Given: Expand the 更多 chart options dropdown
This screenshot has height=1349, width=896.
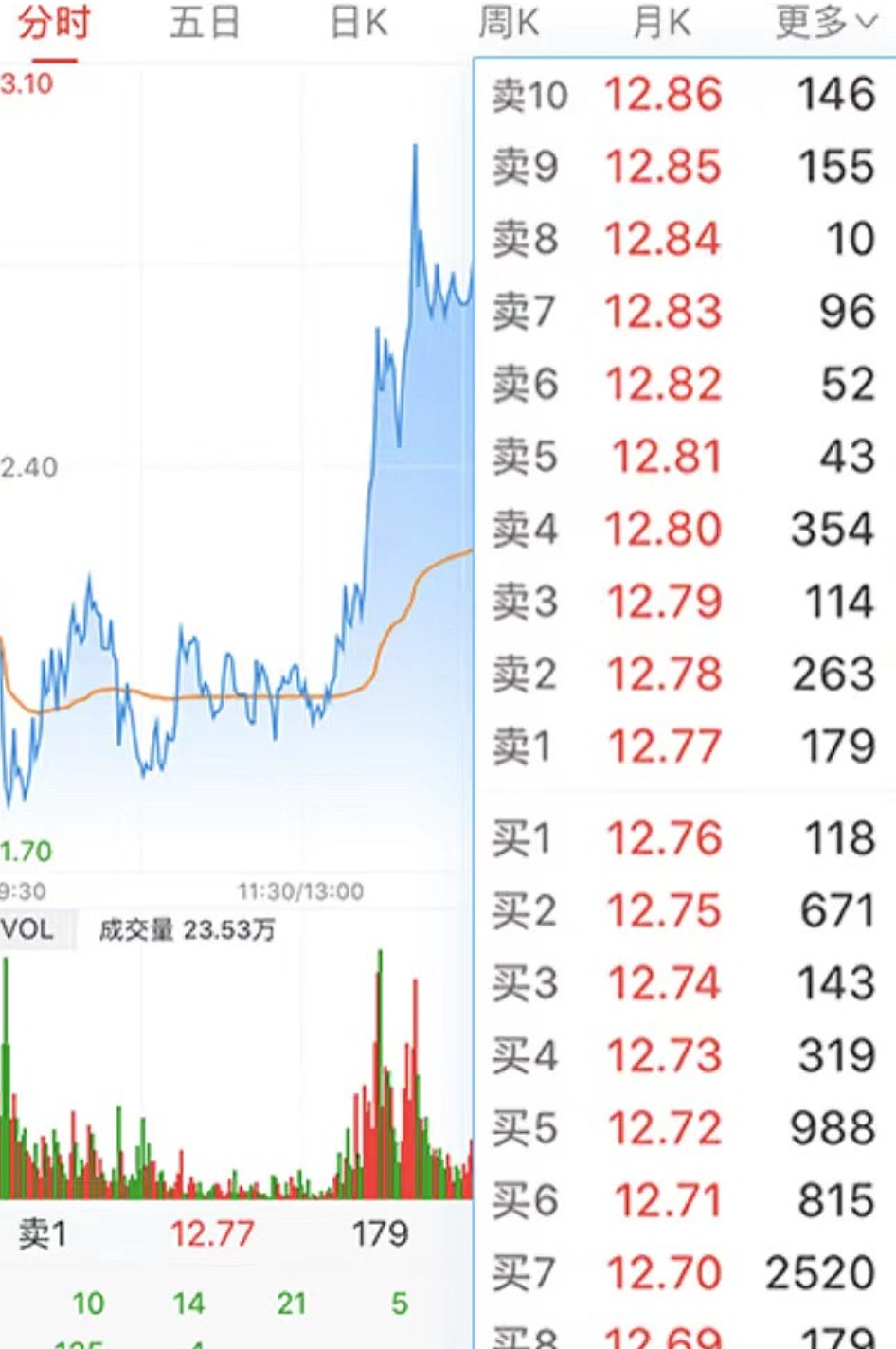Looking at the screenshot, I should (x=825, y=23).
